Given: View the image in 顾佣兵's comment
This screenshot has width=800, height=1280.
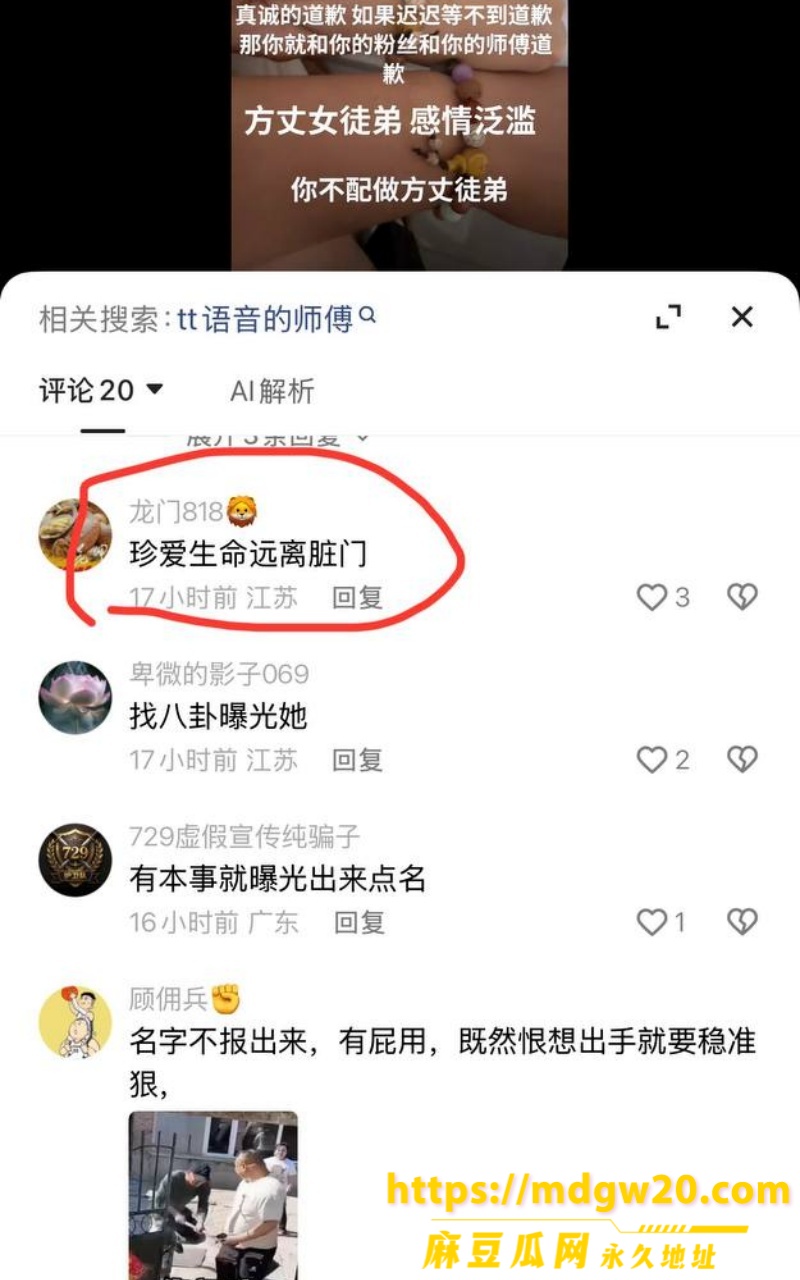Looking at the screenshot, I should tap(213, 1195).
